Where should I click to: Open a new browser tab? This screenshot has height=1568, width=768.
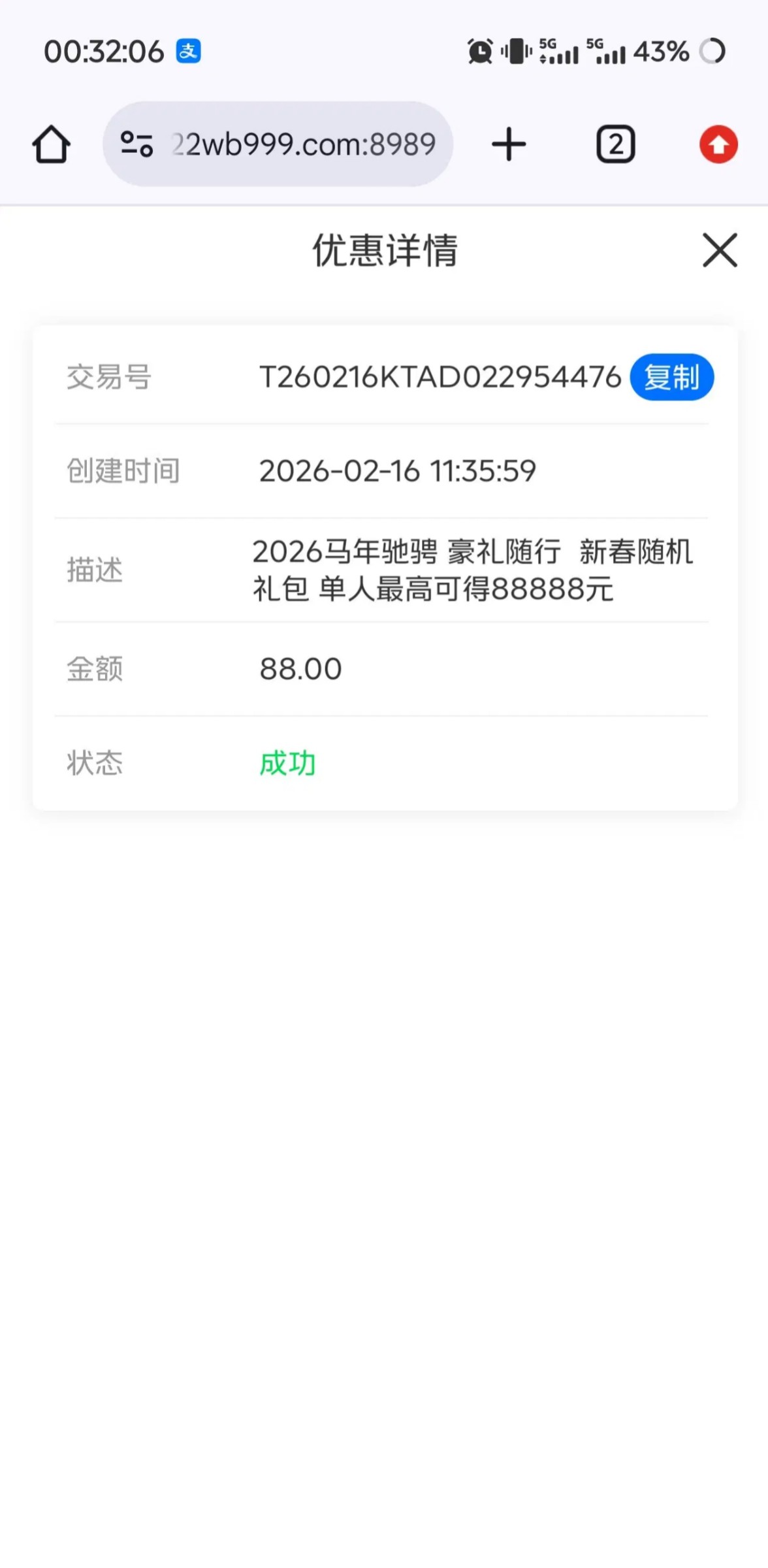pos(509,144)
